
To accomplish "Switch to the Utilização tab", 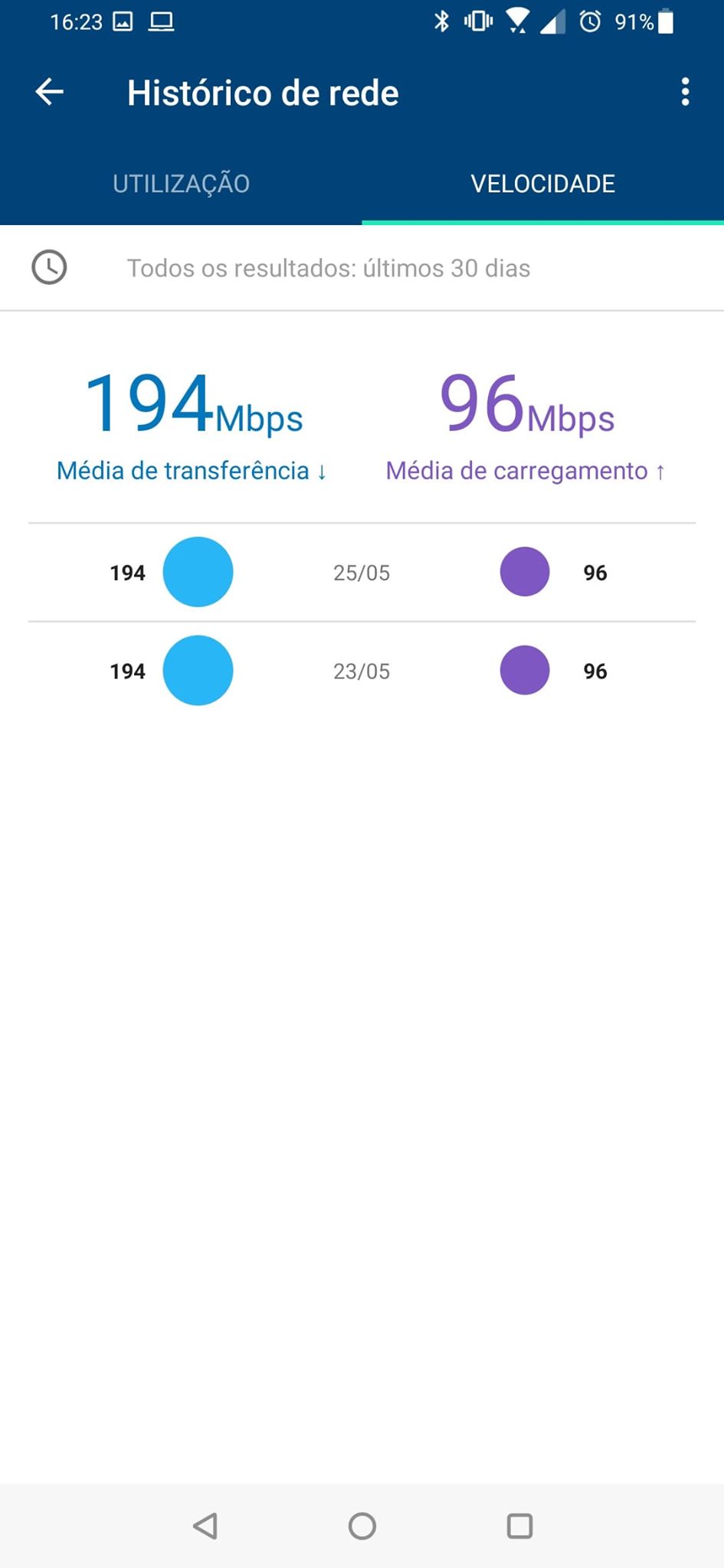I will 181,184.
